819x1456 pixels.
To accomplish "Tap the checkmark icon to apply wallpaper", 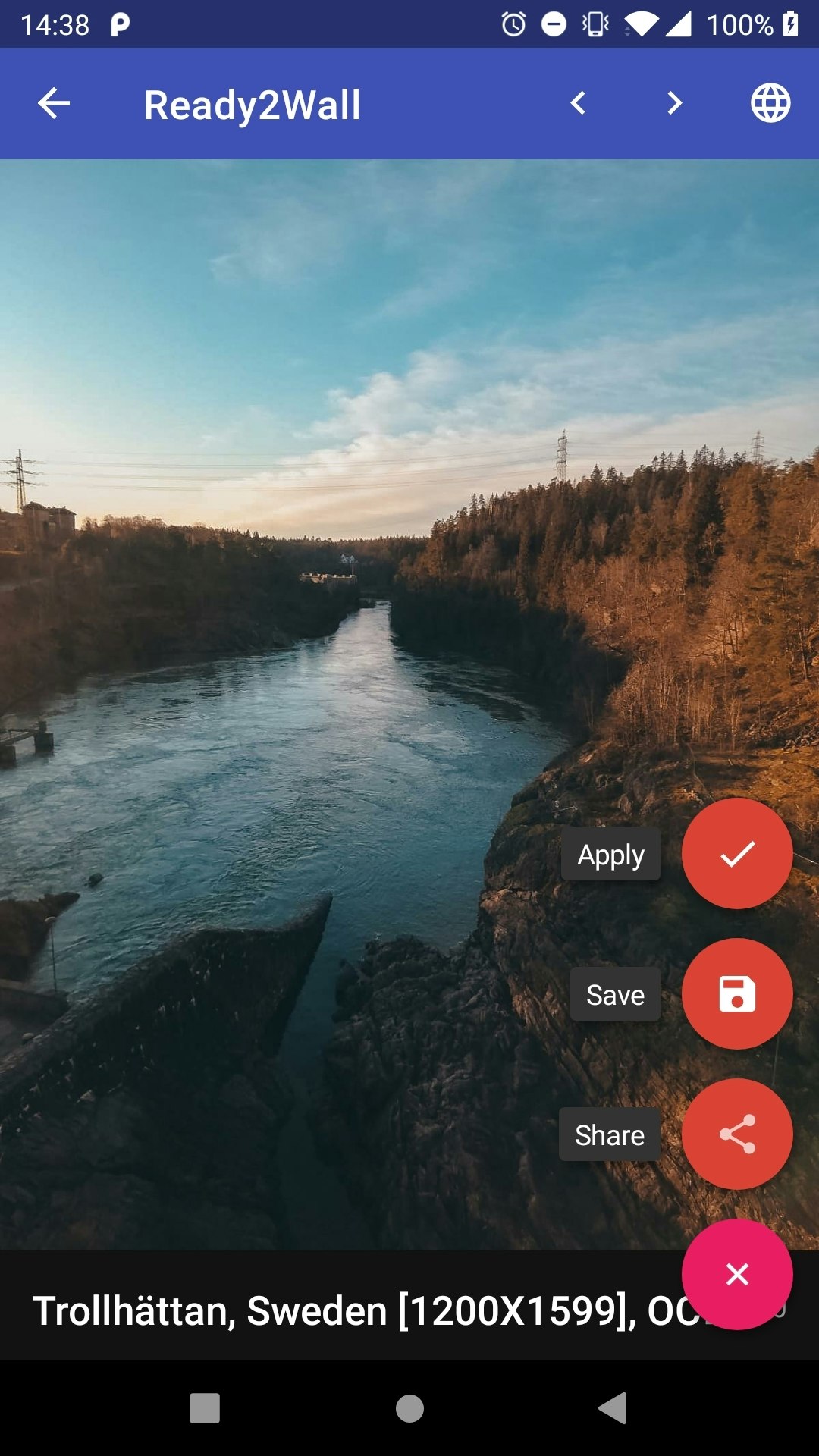I will [x=736, y=854].
